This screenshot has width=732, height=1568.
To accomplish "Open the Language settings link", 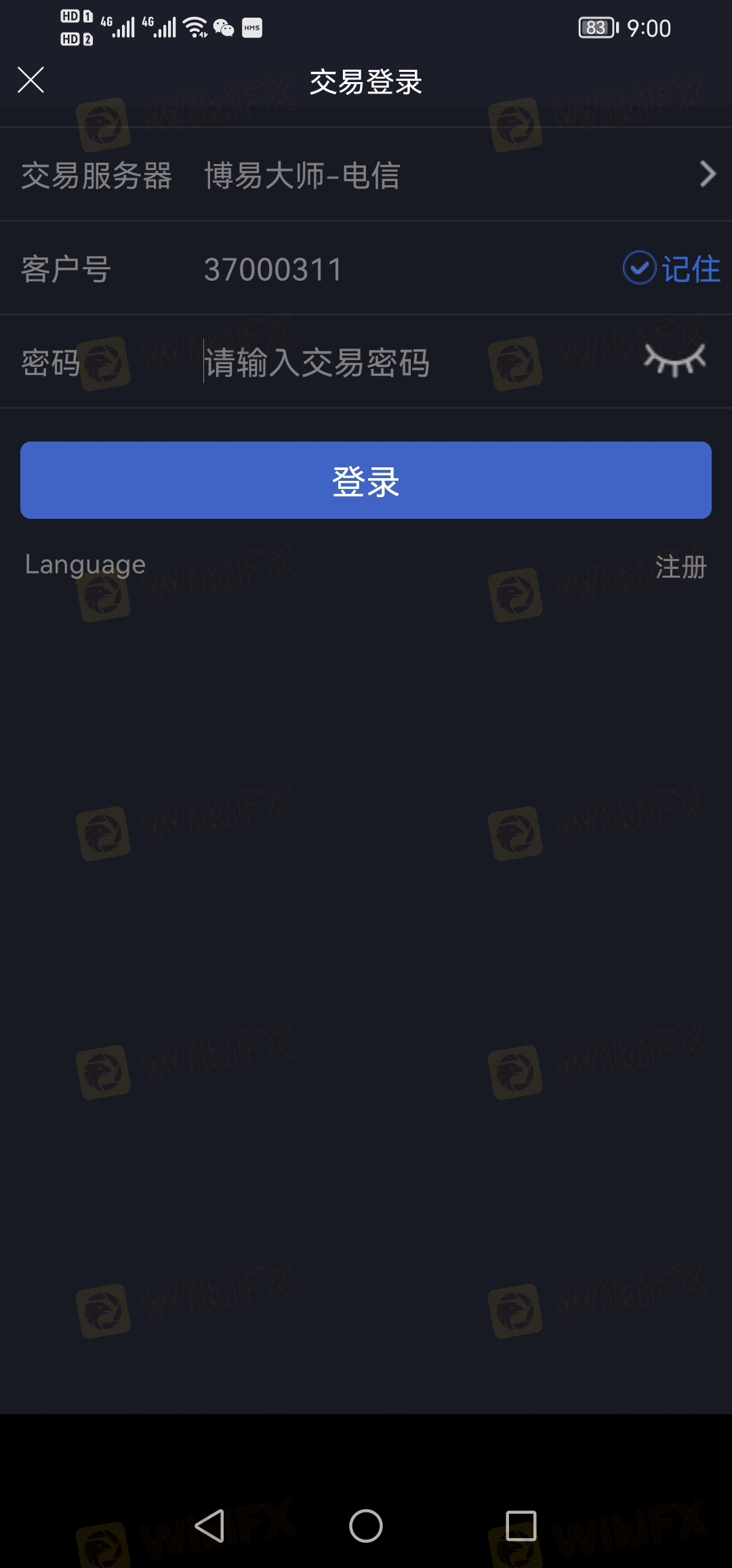I will 85,564.
